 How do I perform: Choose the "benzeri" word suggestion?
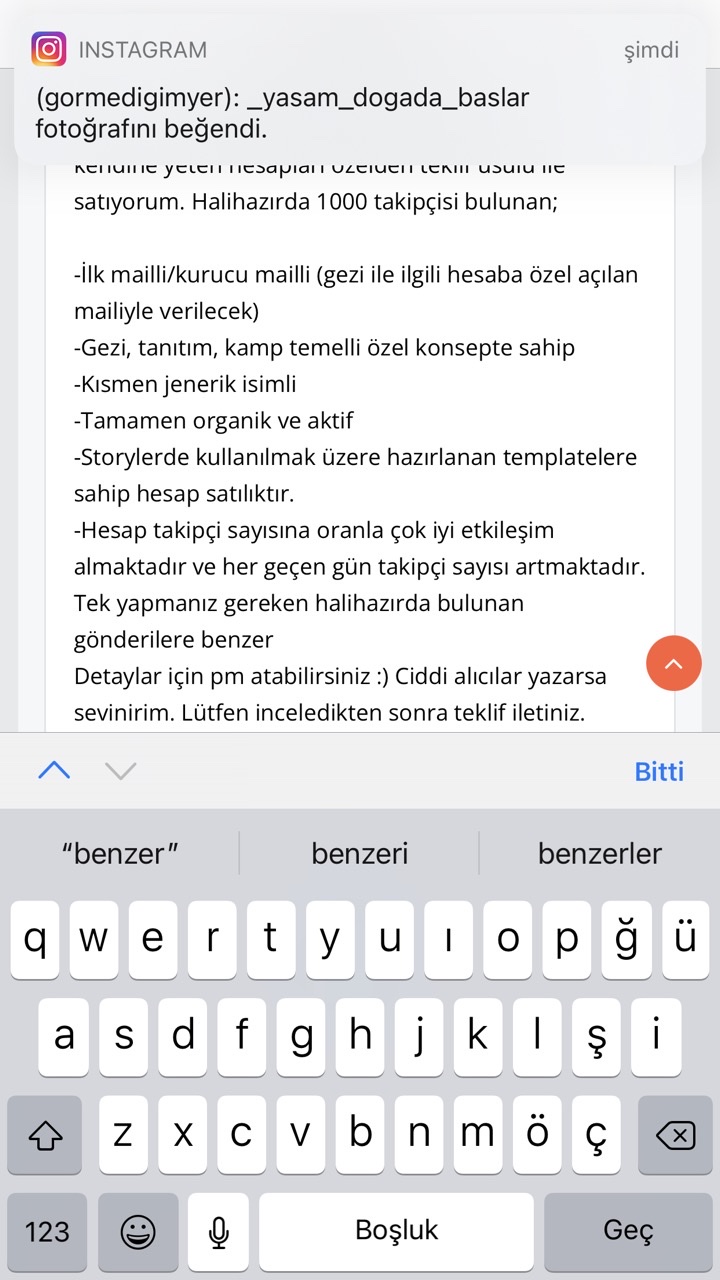tap(360, 853)
